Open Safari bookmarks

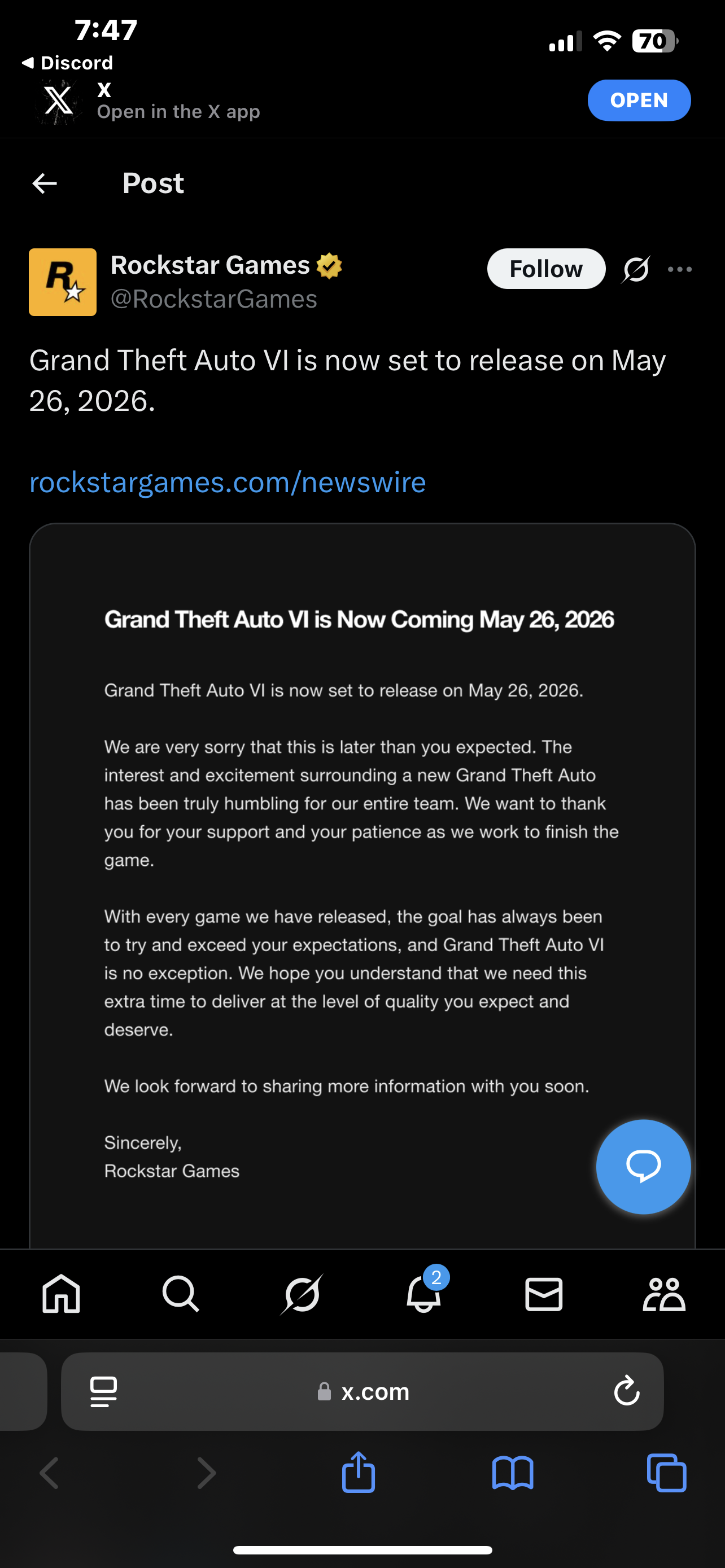point(513,1473)
